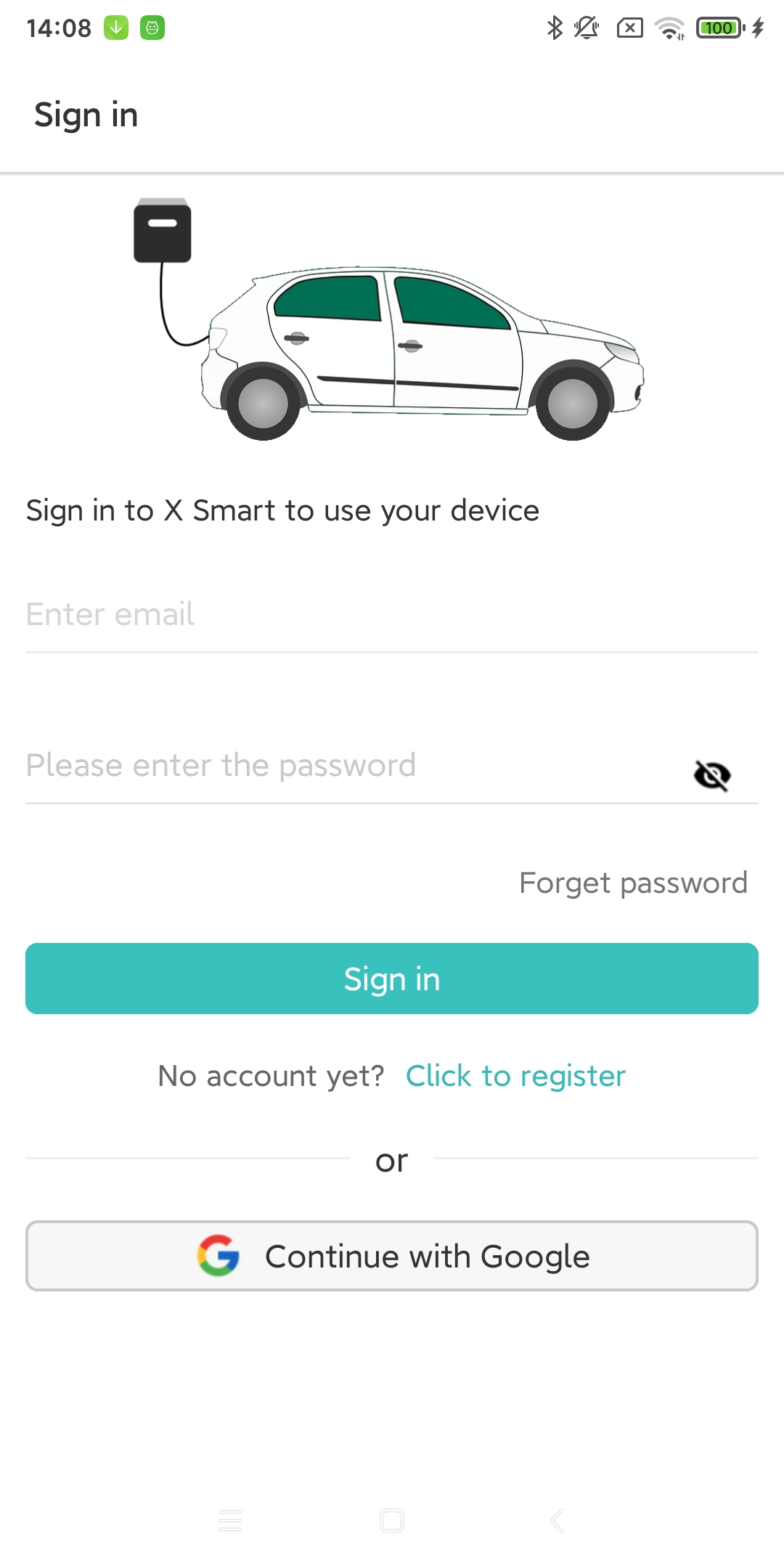Continue with Google sign-in

point(392,1256)
